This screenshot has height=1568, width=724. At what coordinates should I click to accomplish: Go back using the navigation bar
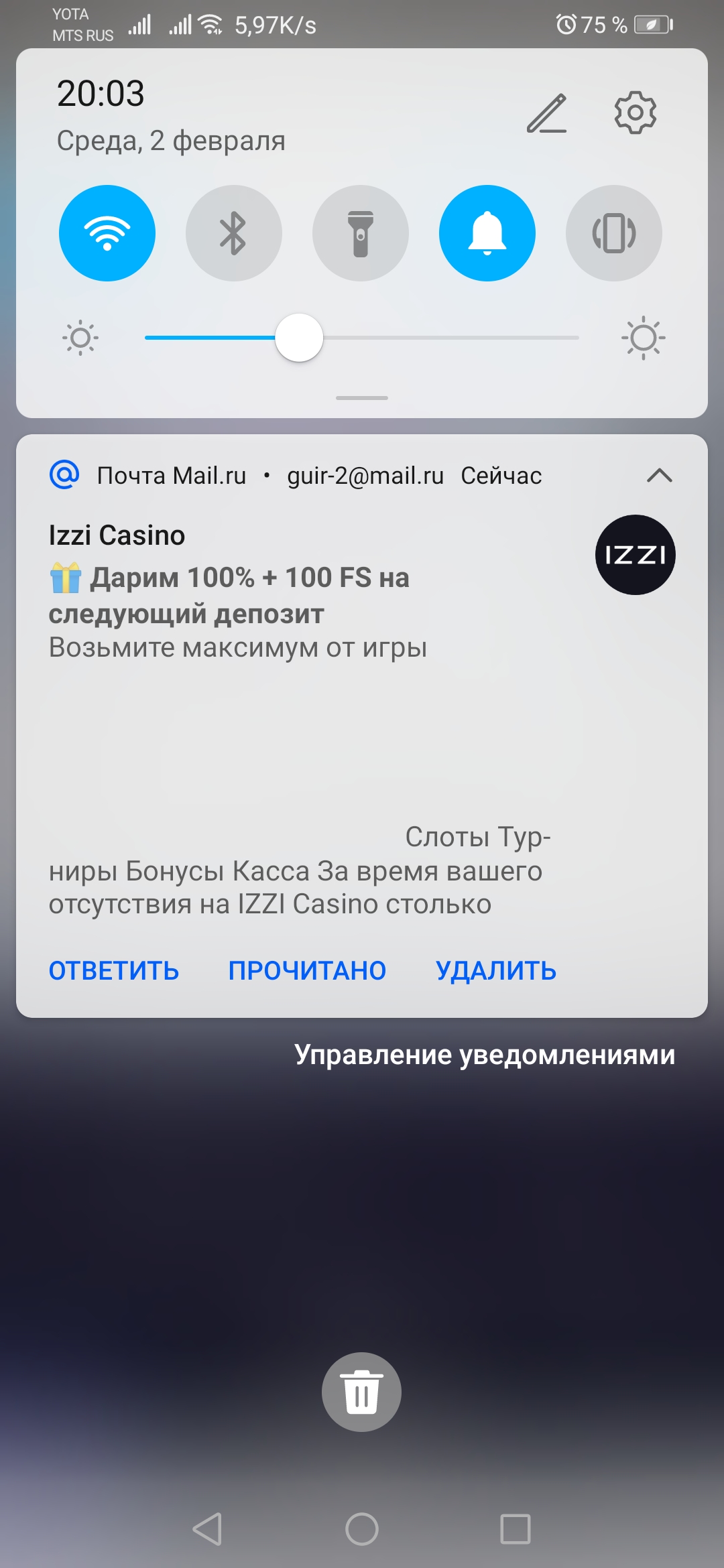click(x=207, y=1529)
